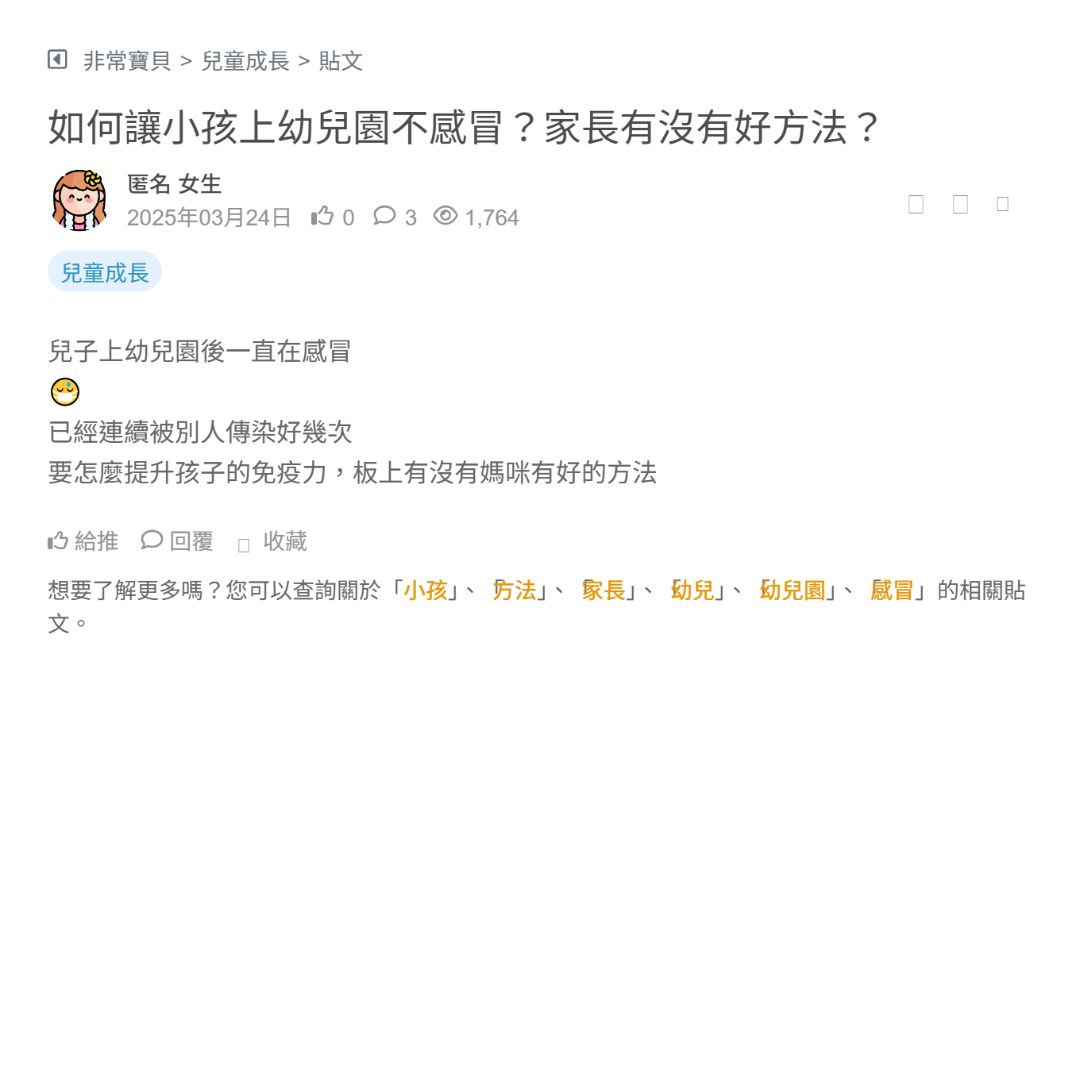Select the 兒童成長 tag chip

coord(104,272)
